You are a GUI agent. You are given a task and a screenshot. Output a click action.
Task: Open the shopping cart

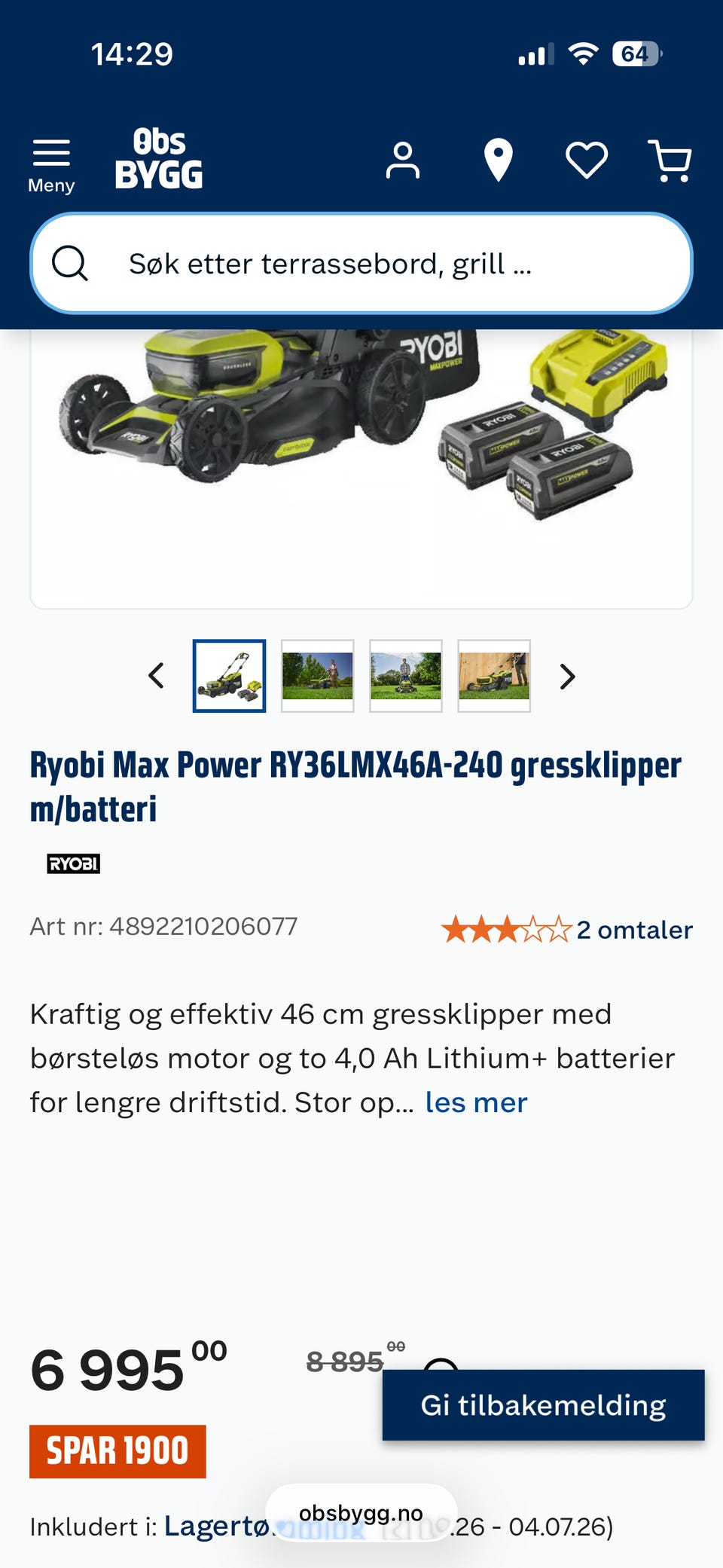click(x=670, y=160)
